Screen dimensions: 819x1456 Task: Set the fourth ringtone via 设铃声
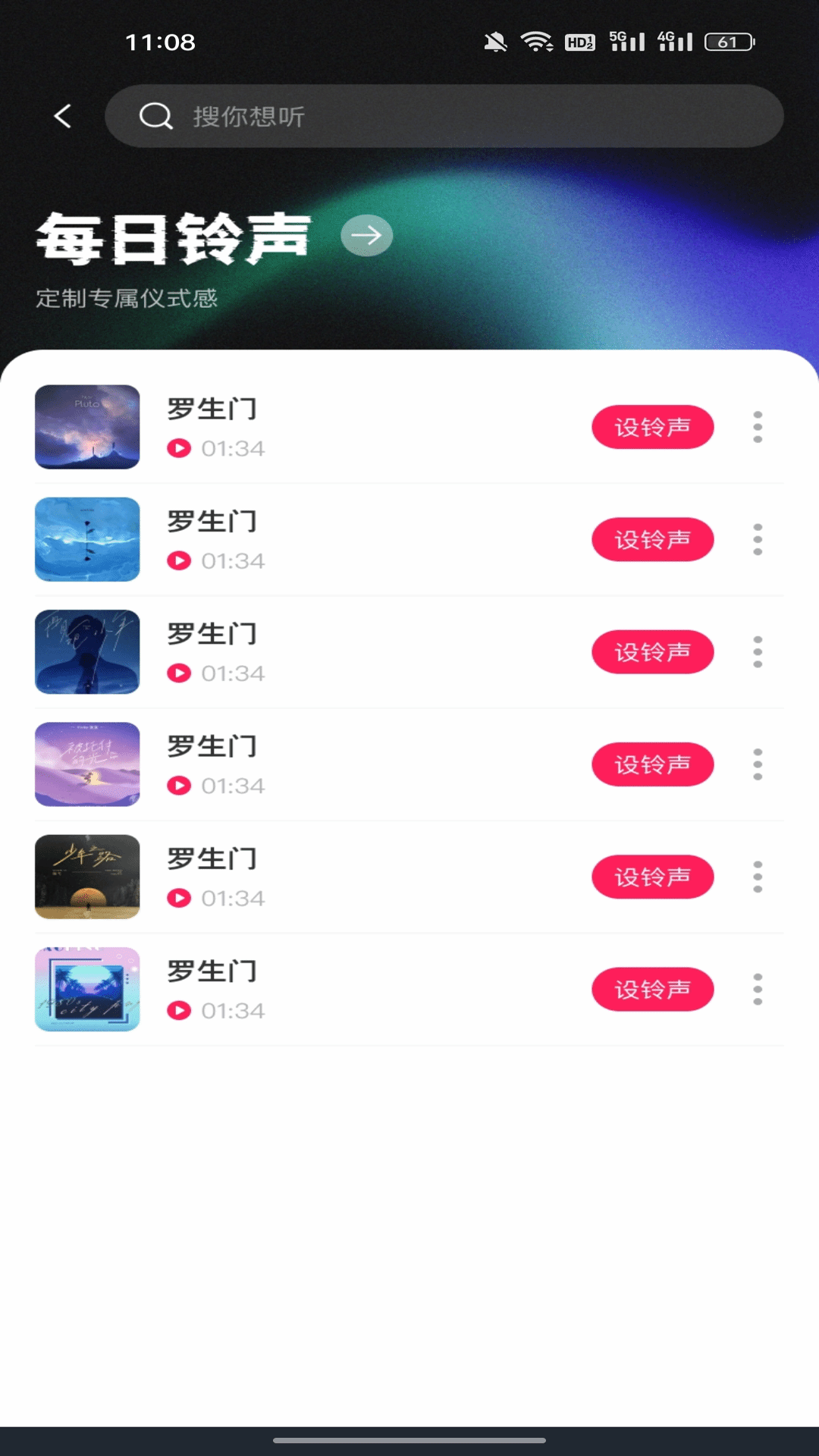(652, 764)
